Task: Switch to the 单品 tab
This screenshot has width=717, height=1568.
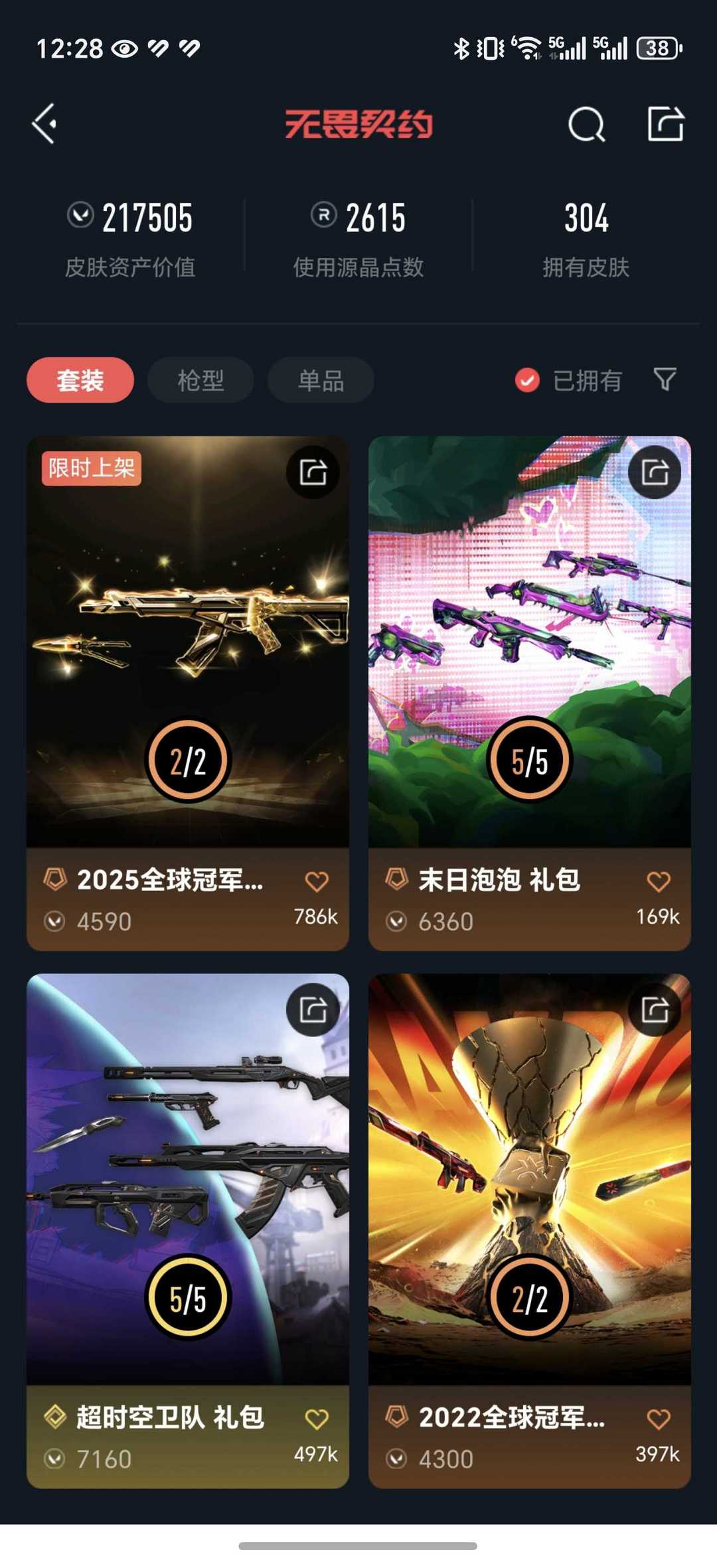Action: (321, 380)
